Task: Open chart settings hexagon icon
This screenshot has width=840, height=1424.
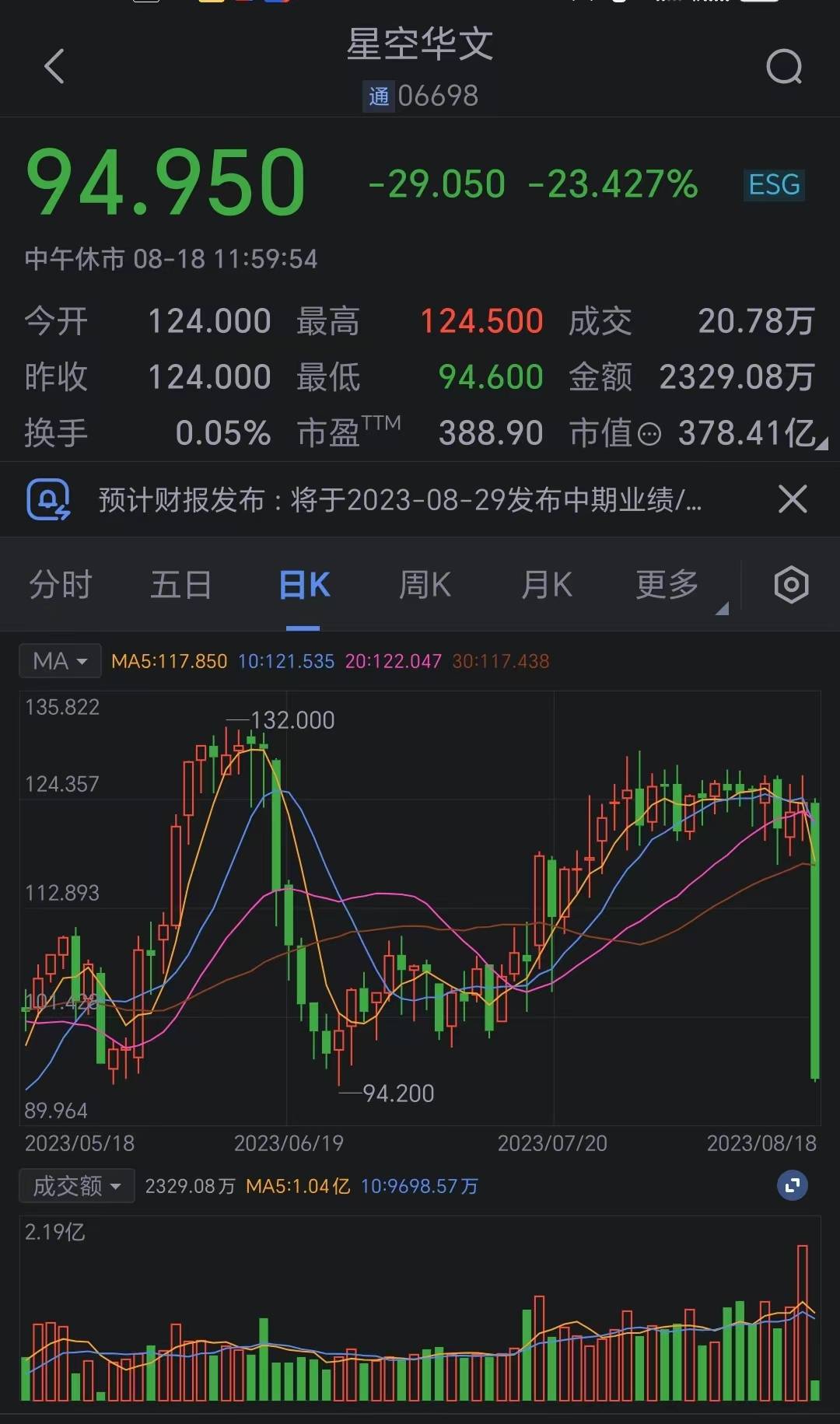Action: click(791, 585)
